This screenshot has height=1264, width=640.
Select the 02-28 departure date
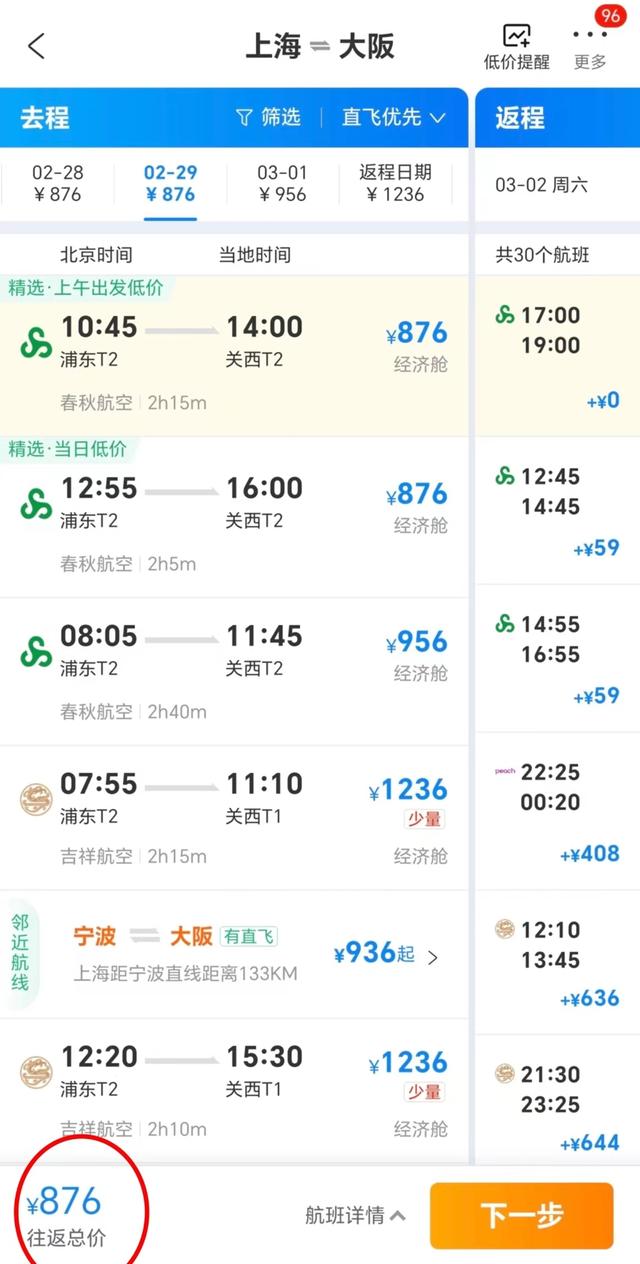coord(58,183)
